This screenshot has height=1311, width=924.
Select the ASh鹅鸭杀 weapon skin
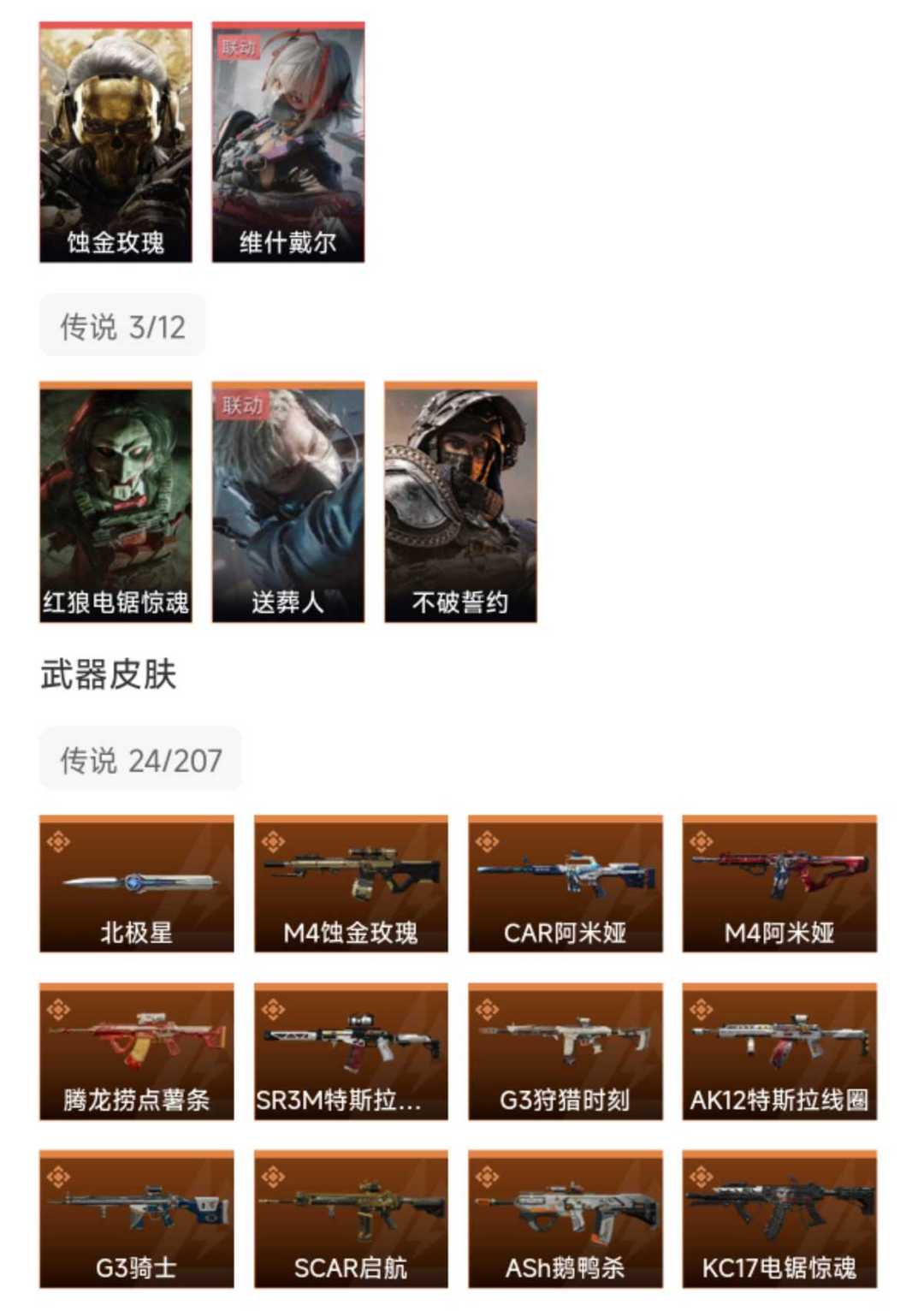click(x=566, y=1219)
